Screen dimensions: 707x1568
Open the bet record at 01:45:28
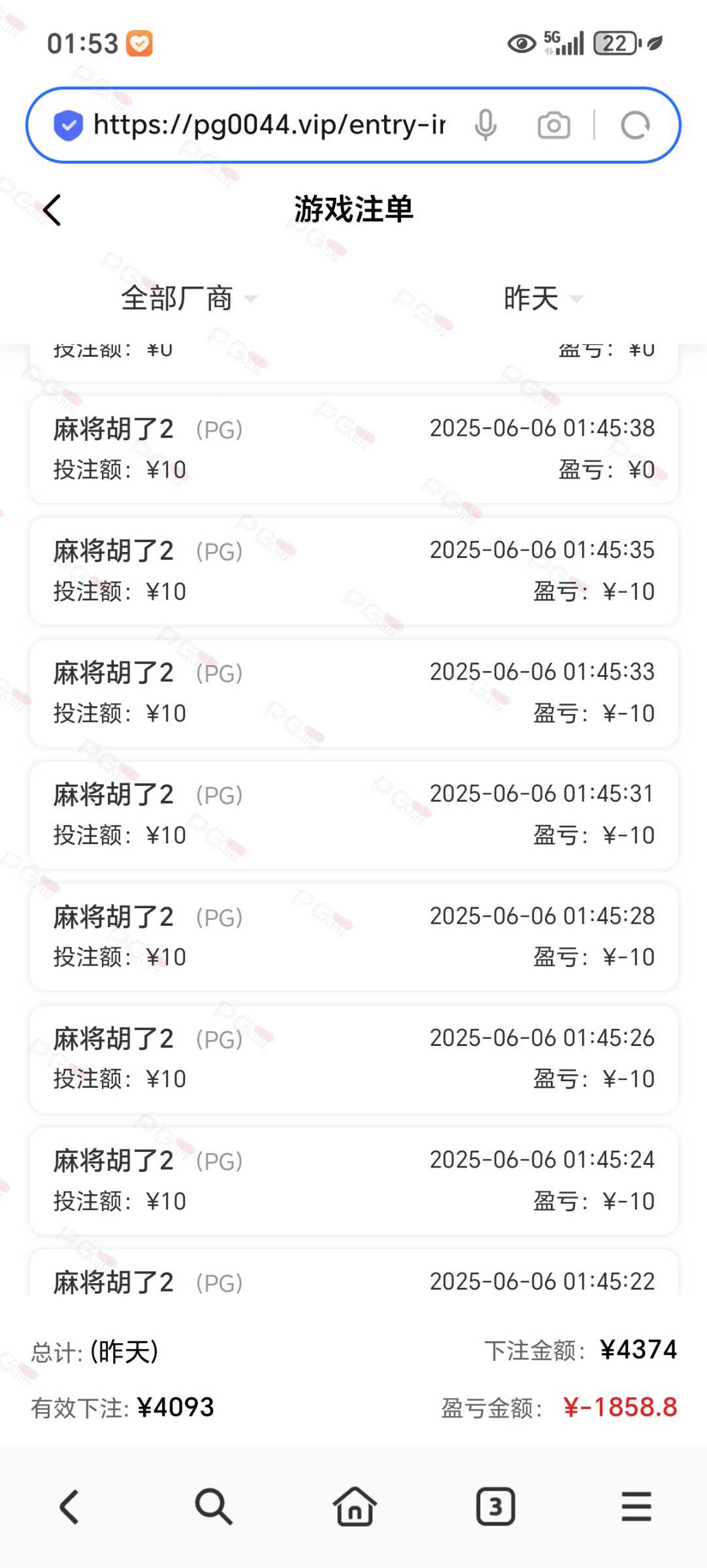[354, 937]
